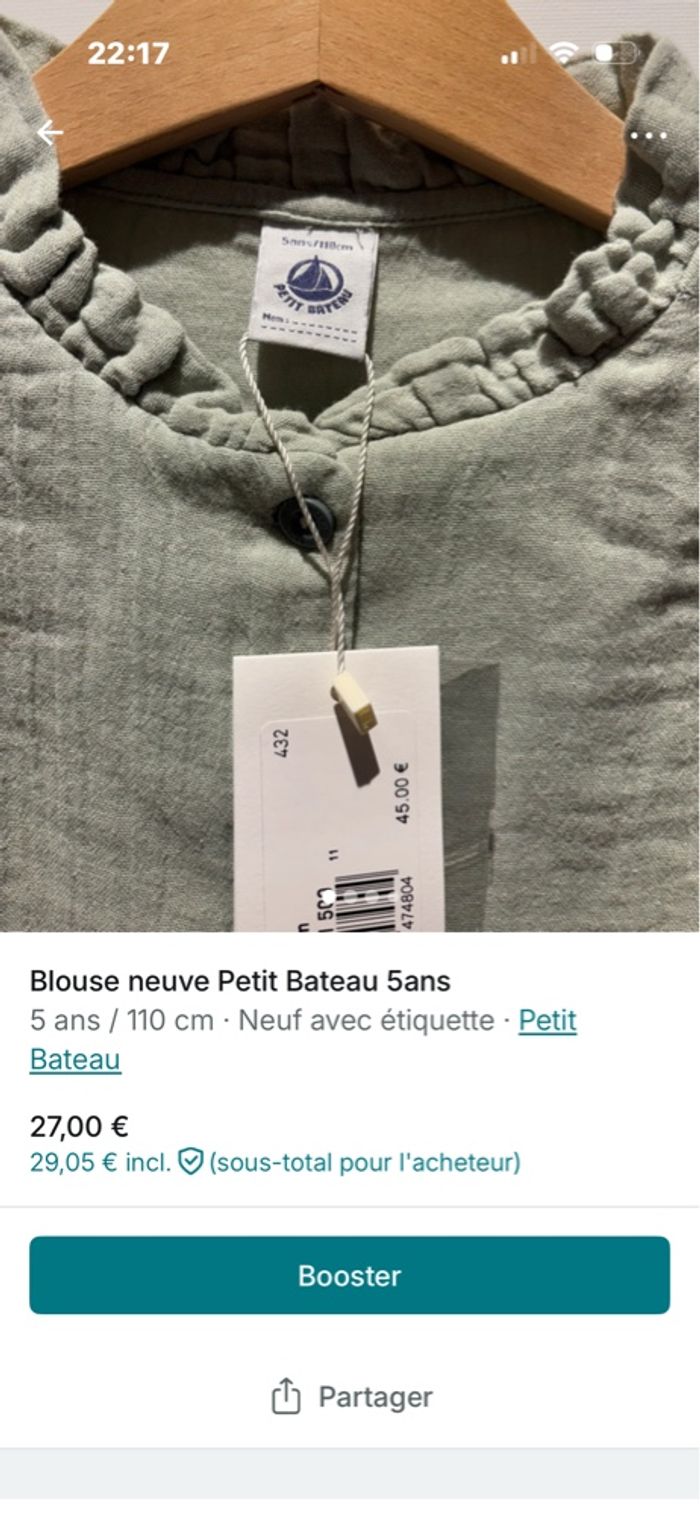
Task: Tap the Booster button
Action: click(349, 1275)
